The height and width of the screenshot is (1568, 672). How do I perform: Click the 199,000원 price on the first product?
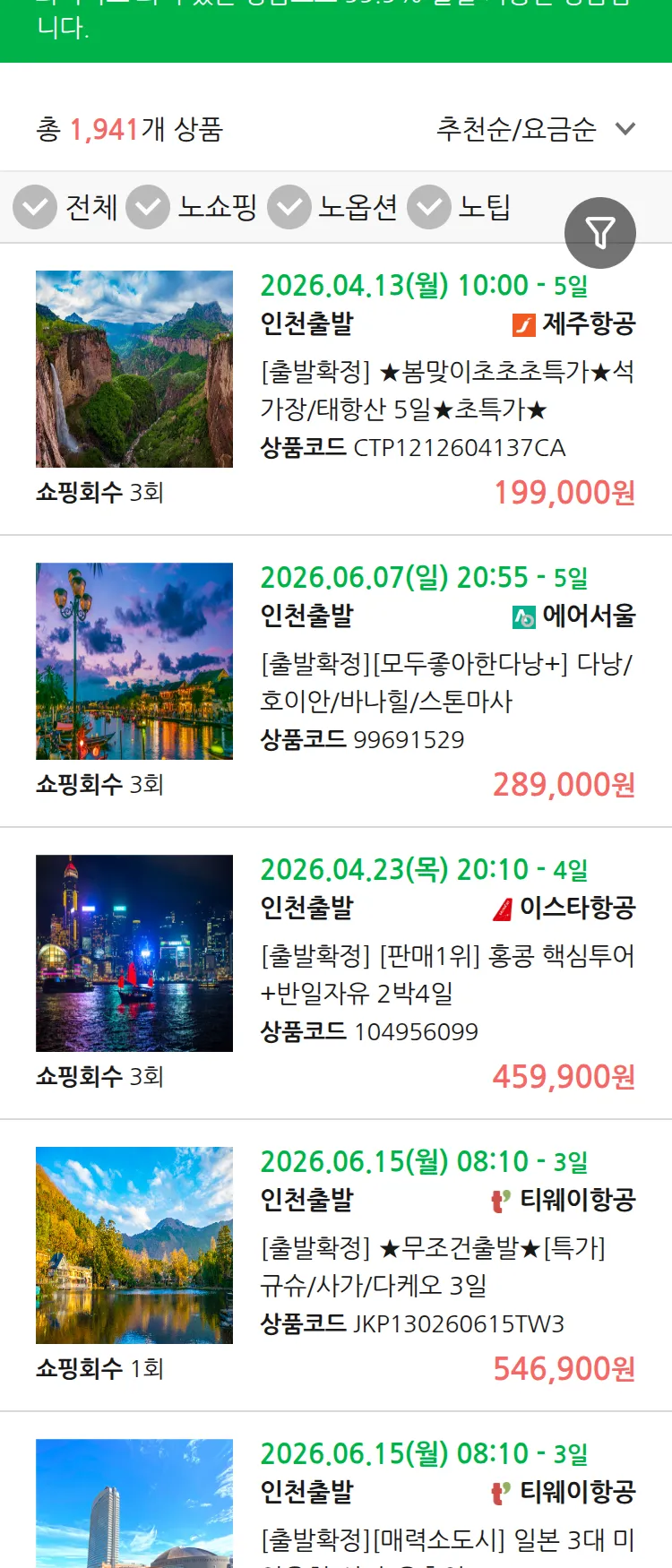pos(563,494)
